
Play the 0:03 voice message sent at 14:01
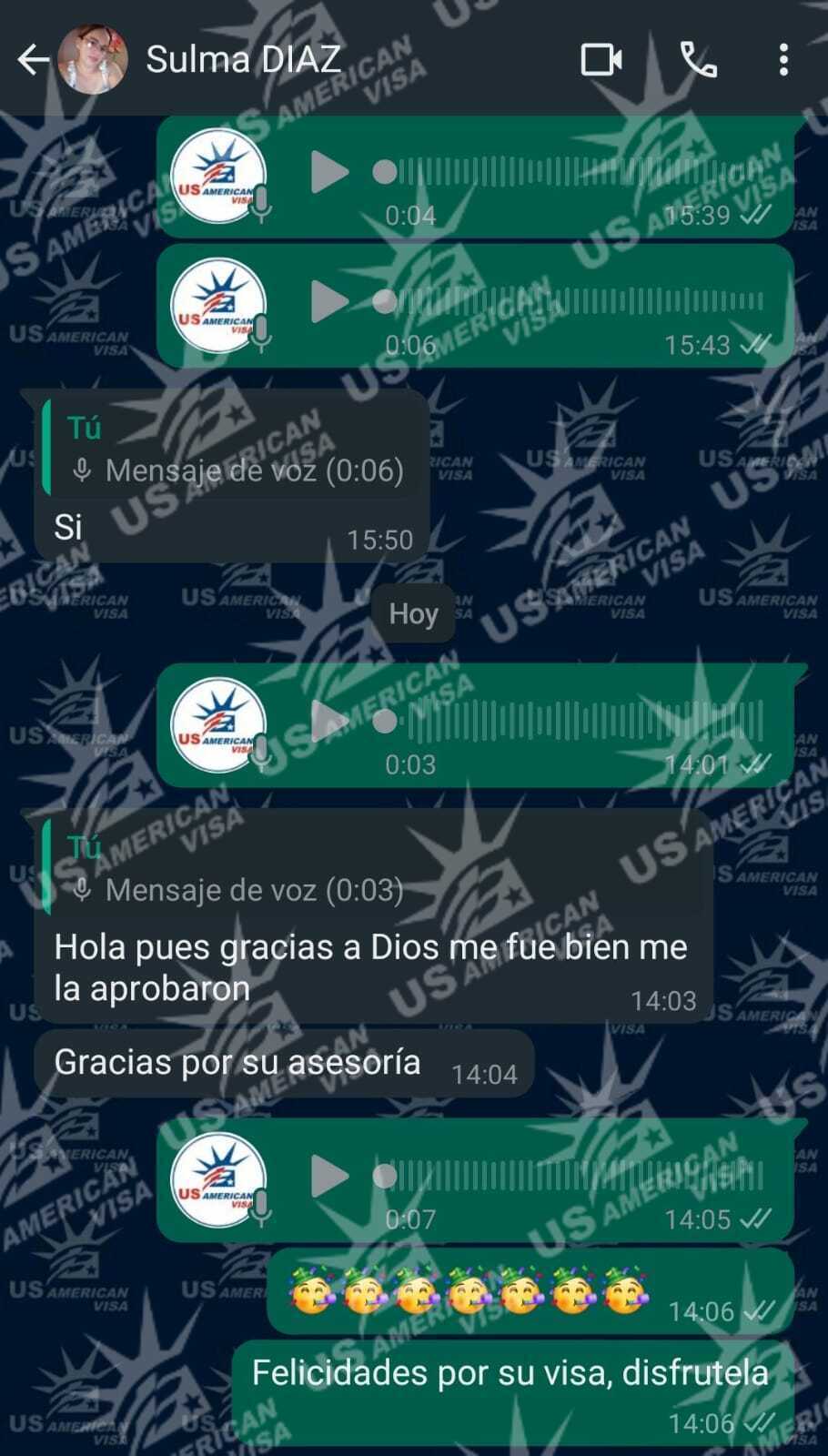coord(328,721)
